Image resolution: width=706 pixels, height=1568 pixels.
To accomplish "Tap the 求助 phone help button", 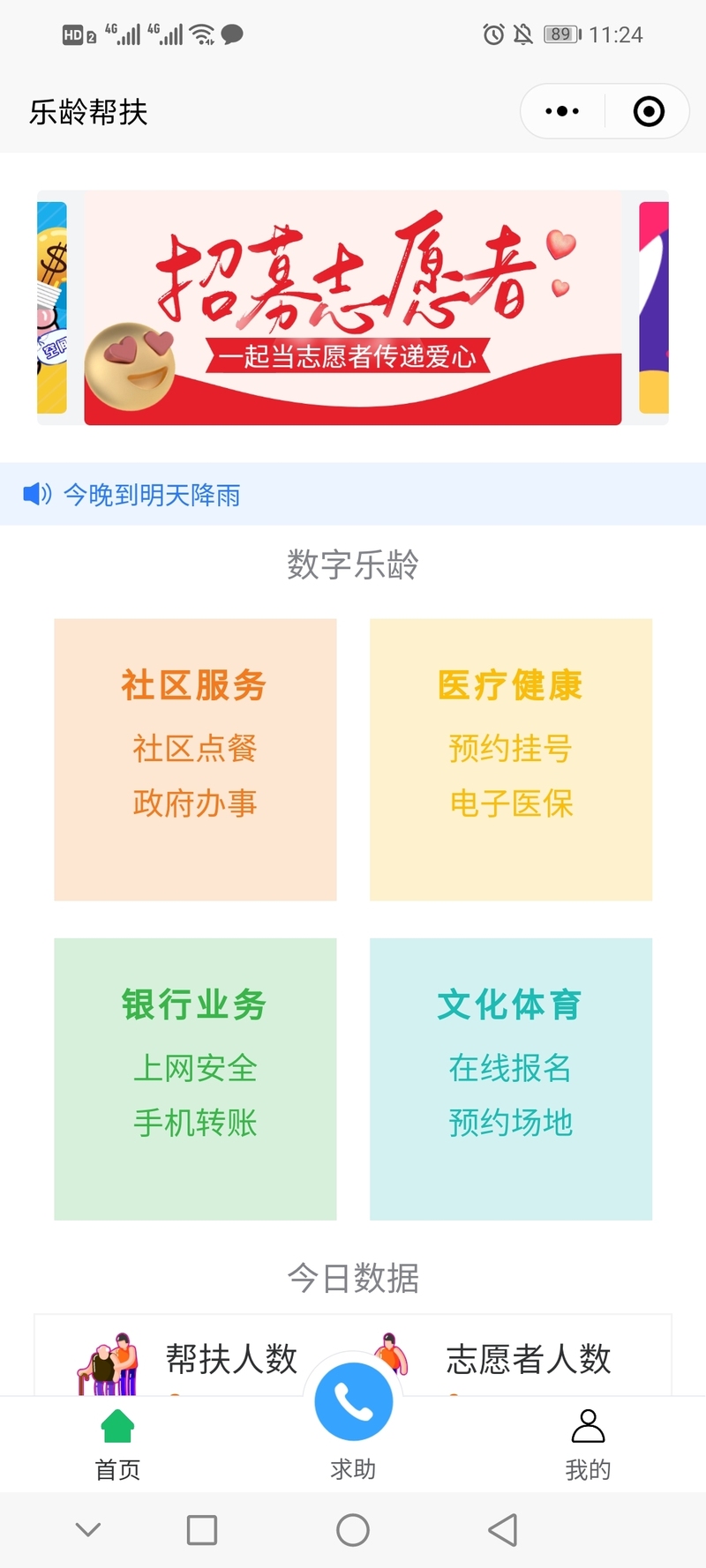I will (353, 1401).
